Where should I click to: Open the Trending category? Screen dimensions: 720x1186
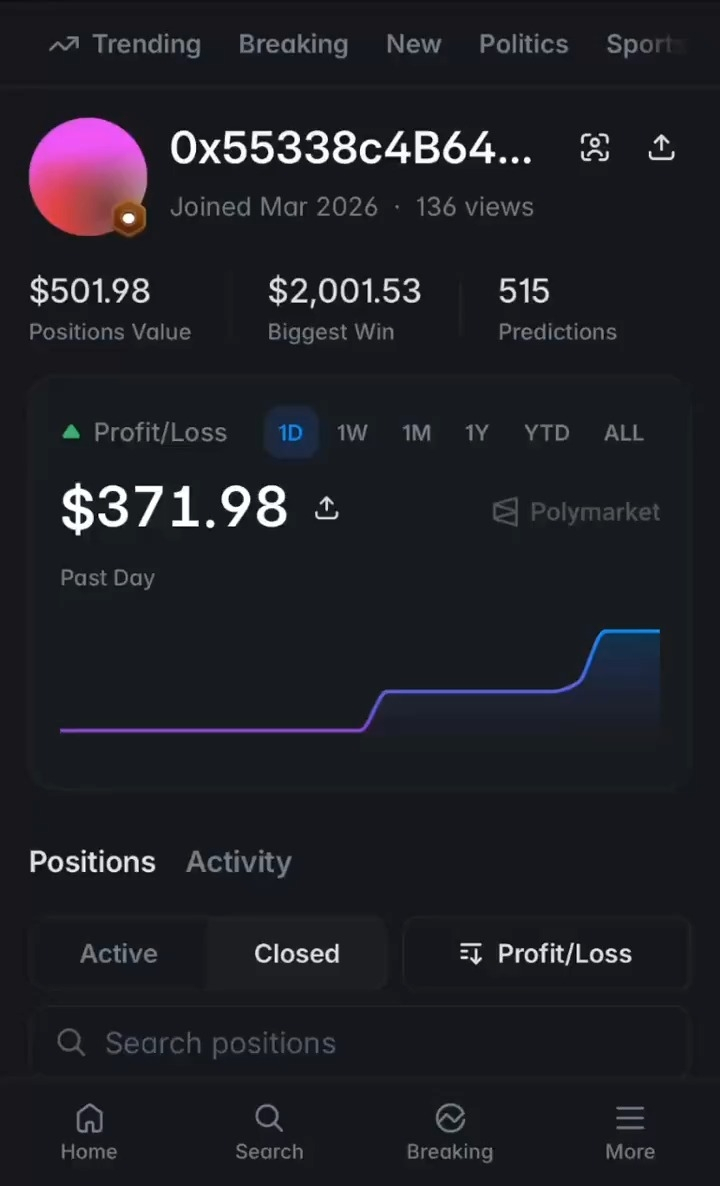click(x=125, y=45)
